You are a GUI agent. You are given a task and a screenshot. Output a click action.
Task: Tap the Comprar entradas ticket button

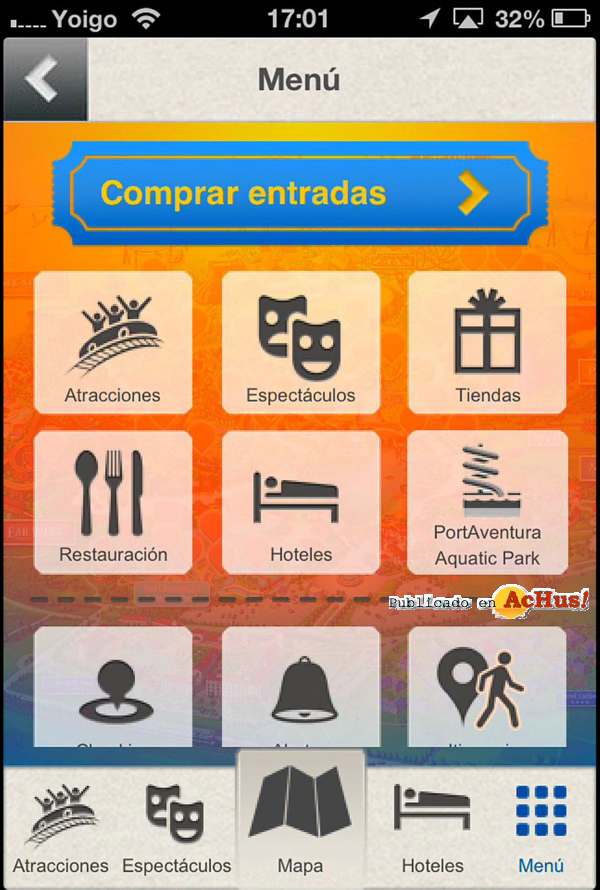coord(298,193)
